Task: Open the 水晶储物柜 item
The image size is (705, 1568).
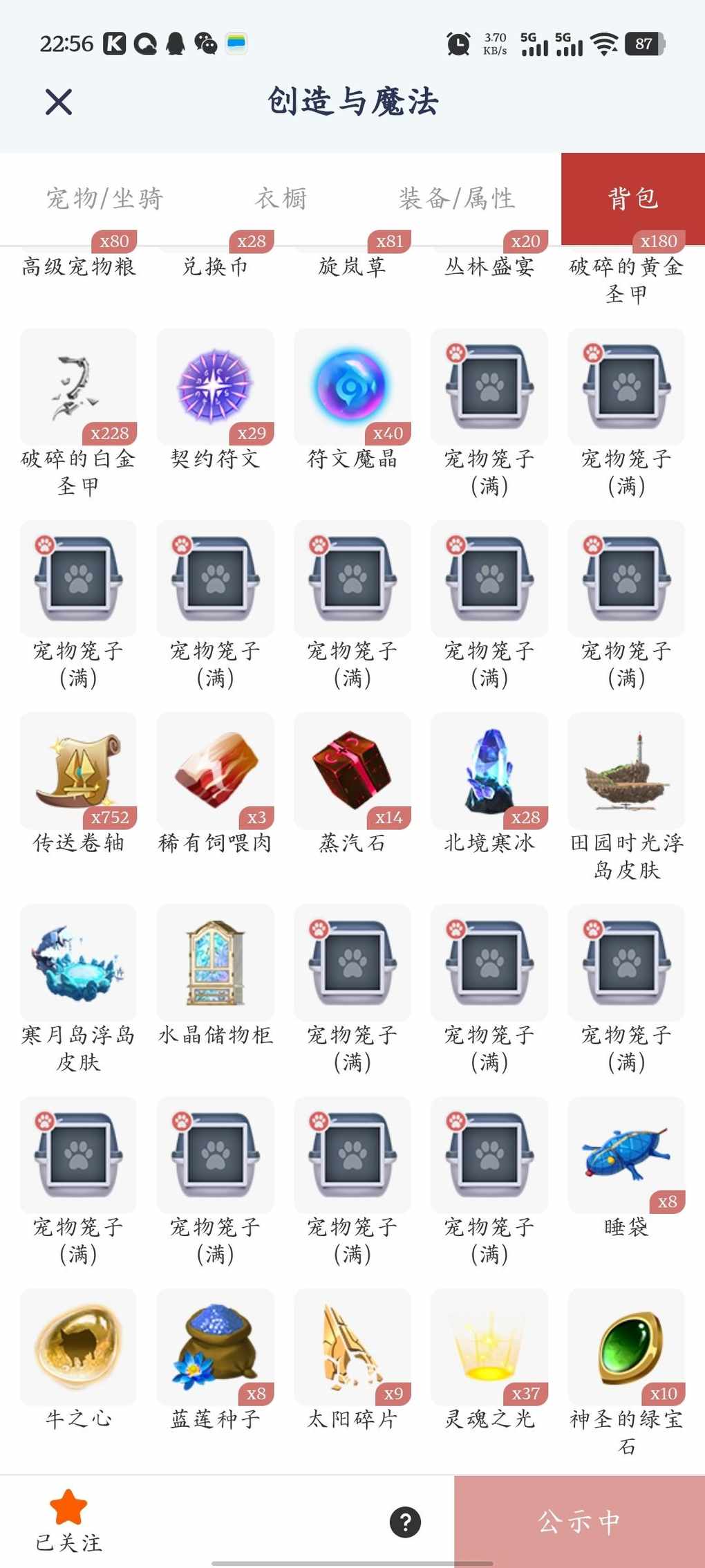Action: click(215, 963)
